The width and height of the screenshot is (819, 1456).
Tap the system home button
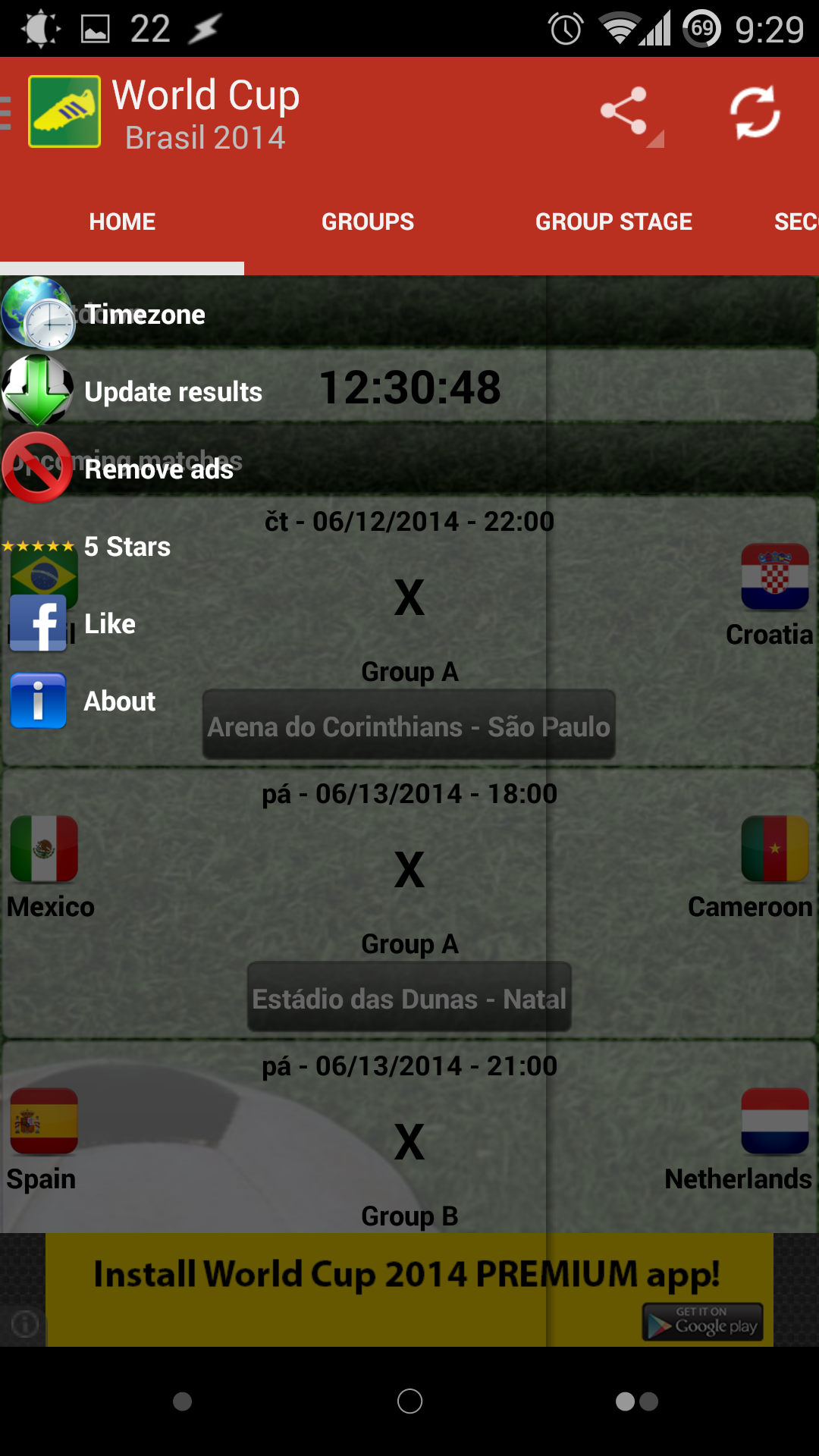(409, 1401)
